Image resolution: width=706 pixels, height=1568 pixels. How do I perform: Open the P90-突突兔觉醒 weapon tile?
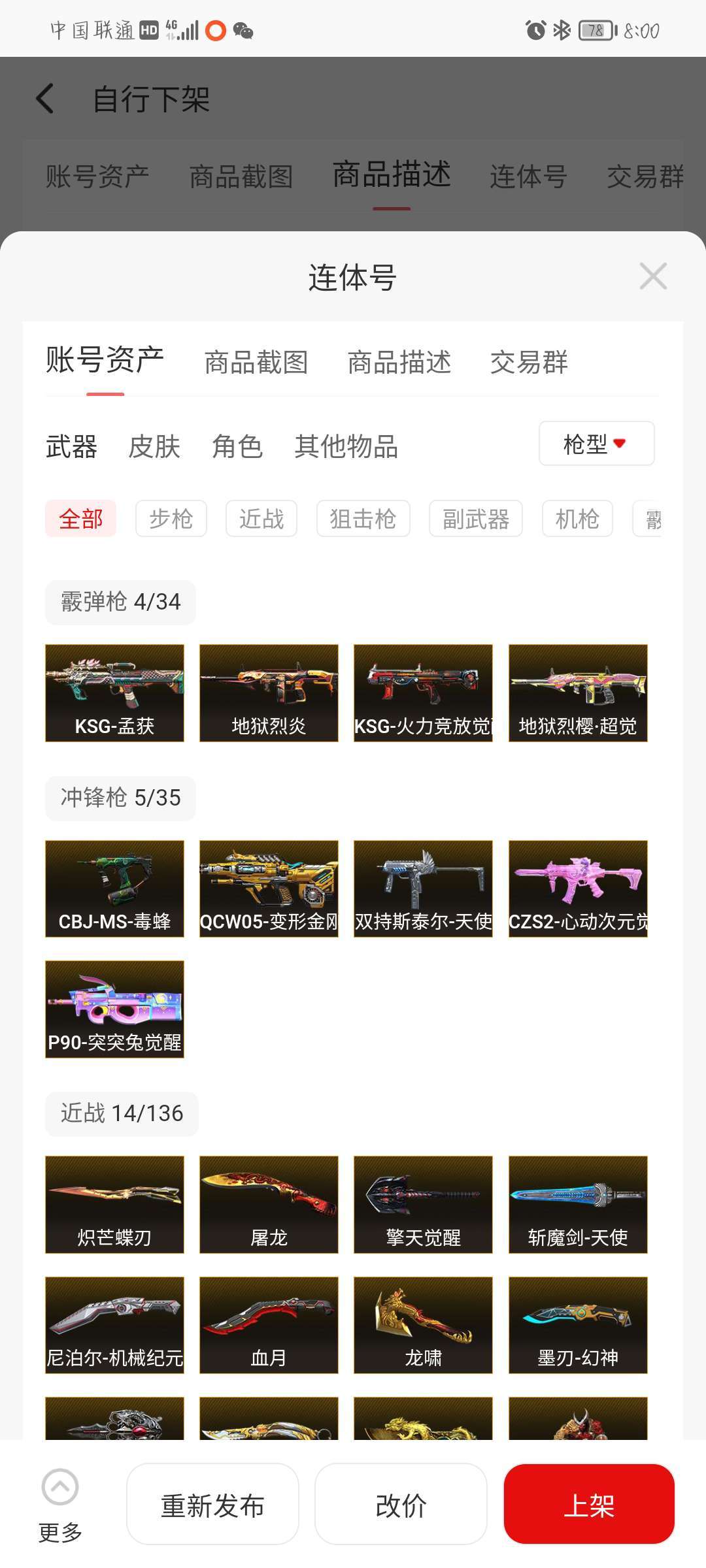click(x=114, y=1009)
